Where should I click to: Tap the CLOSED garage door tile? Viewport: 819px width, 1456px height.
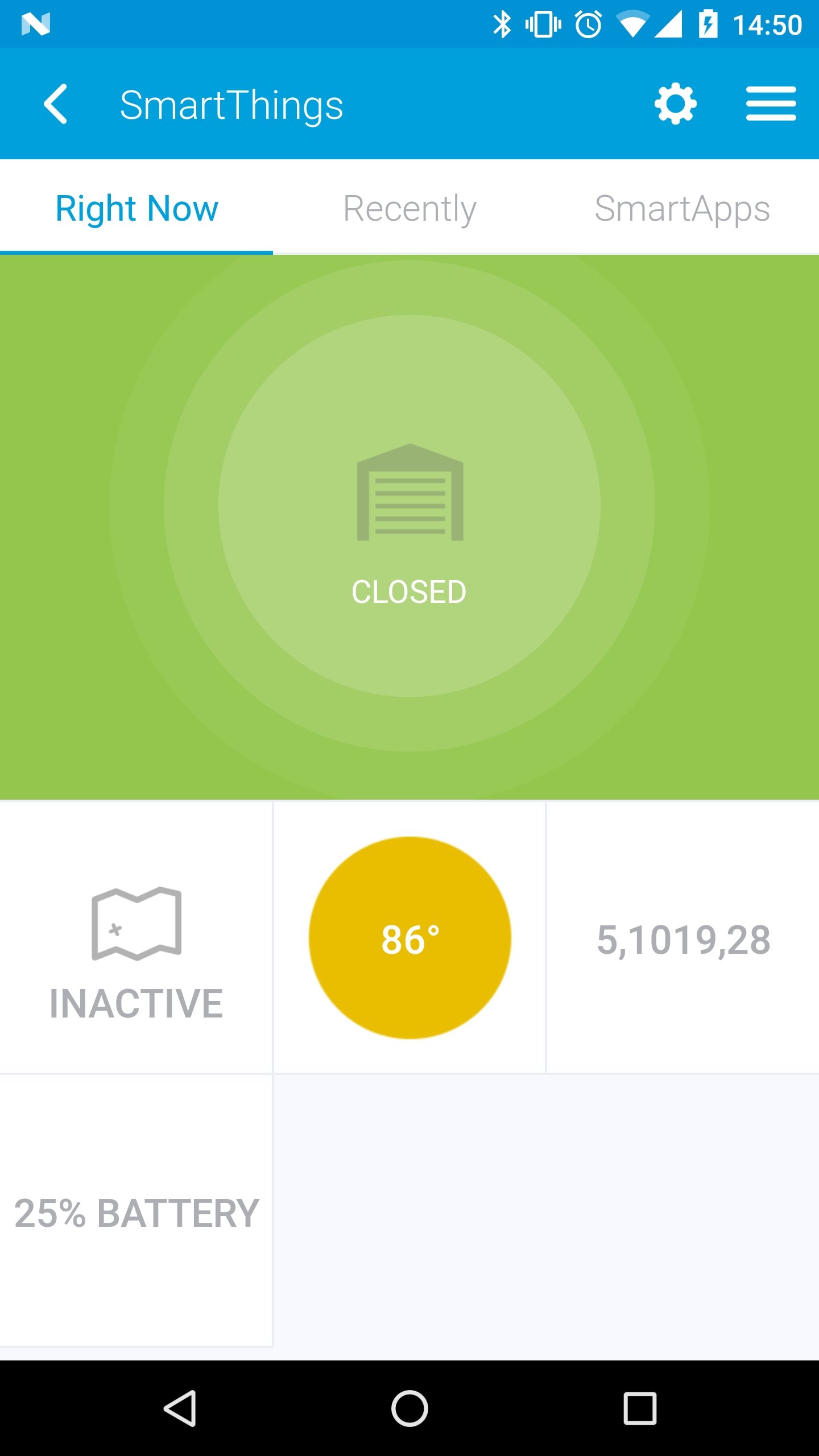[x=409, y=527]
